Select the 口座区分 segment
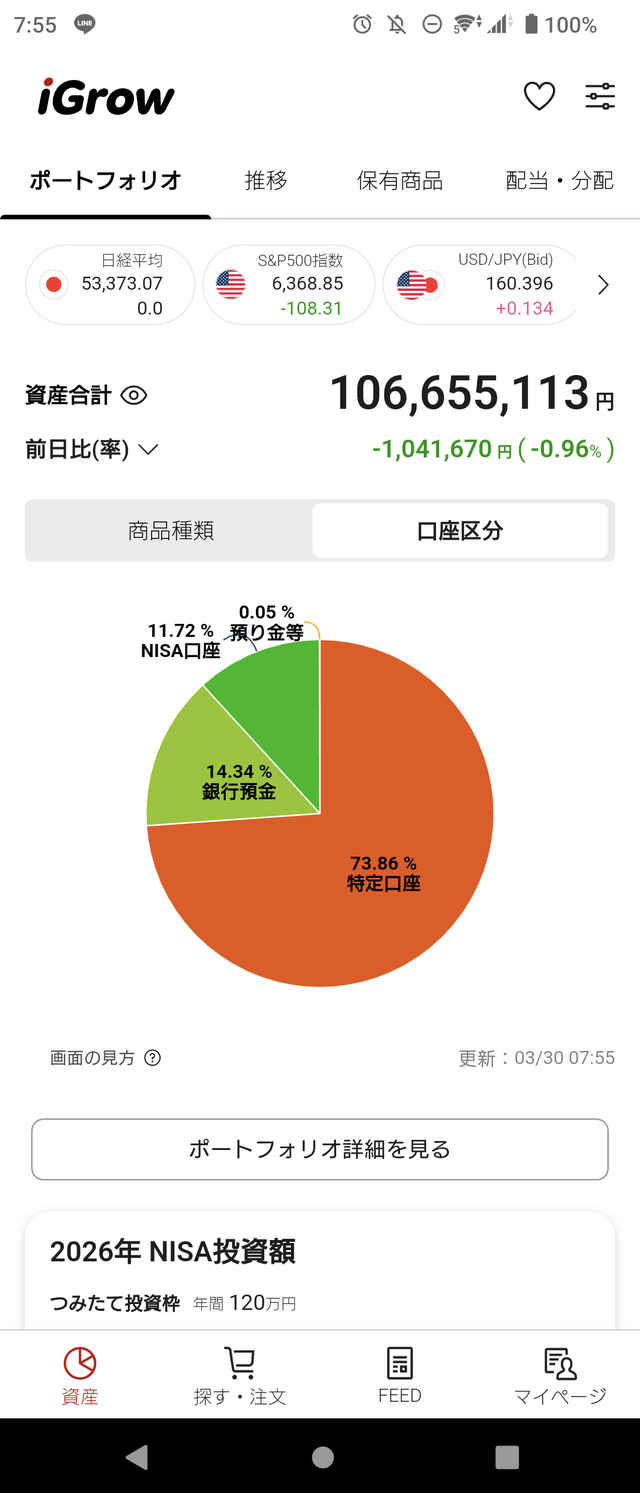This screenshot has height=1493, width=640. [x=460, y=531]
